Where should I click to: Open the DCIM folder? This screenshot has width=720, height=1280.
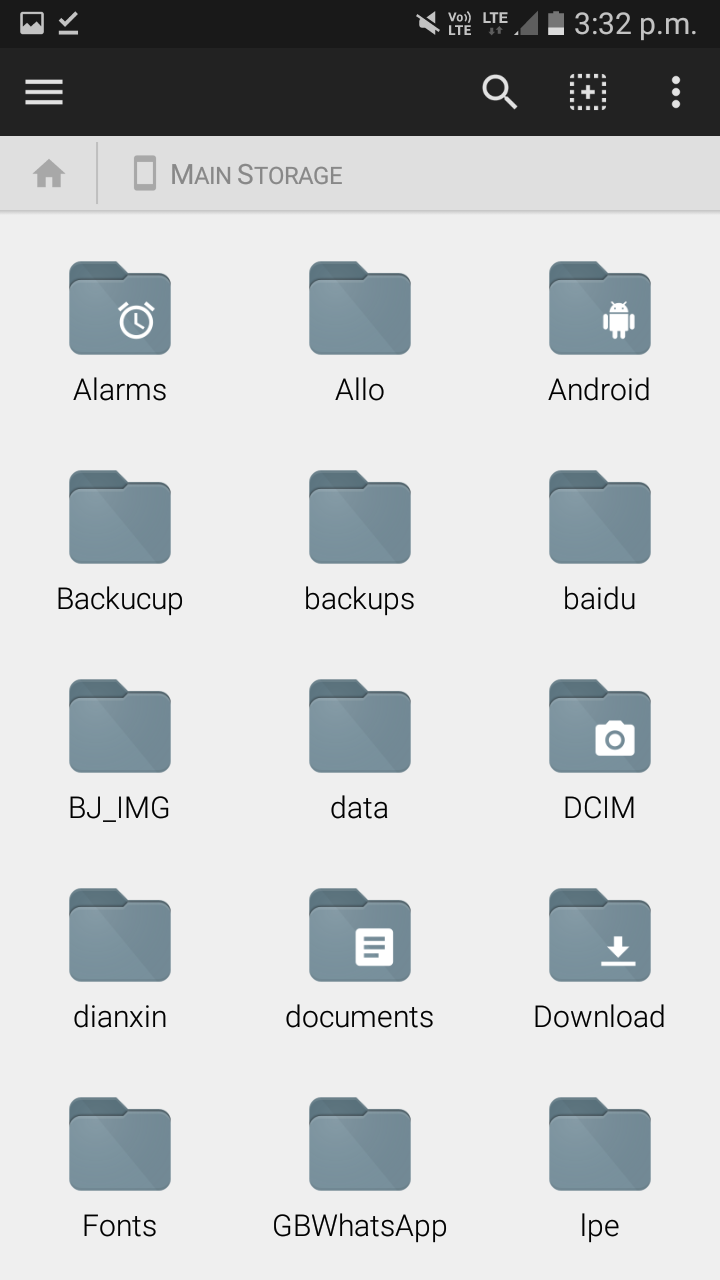point(600,750)
